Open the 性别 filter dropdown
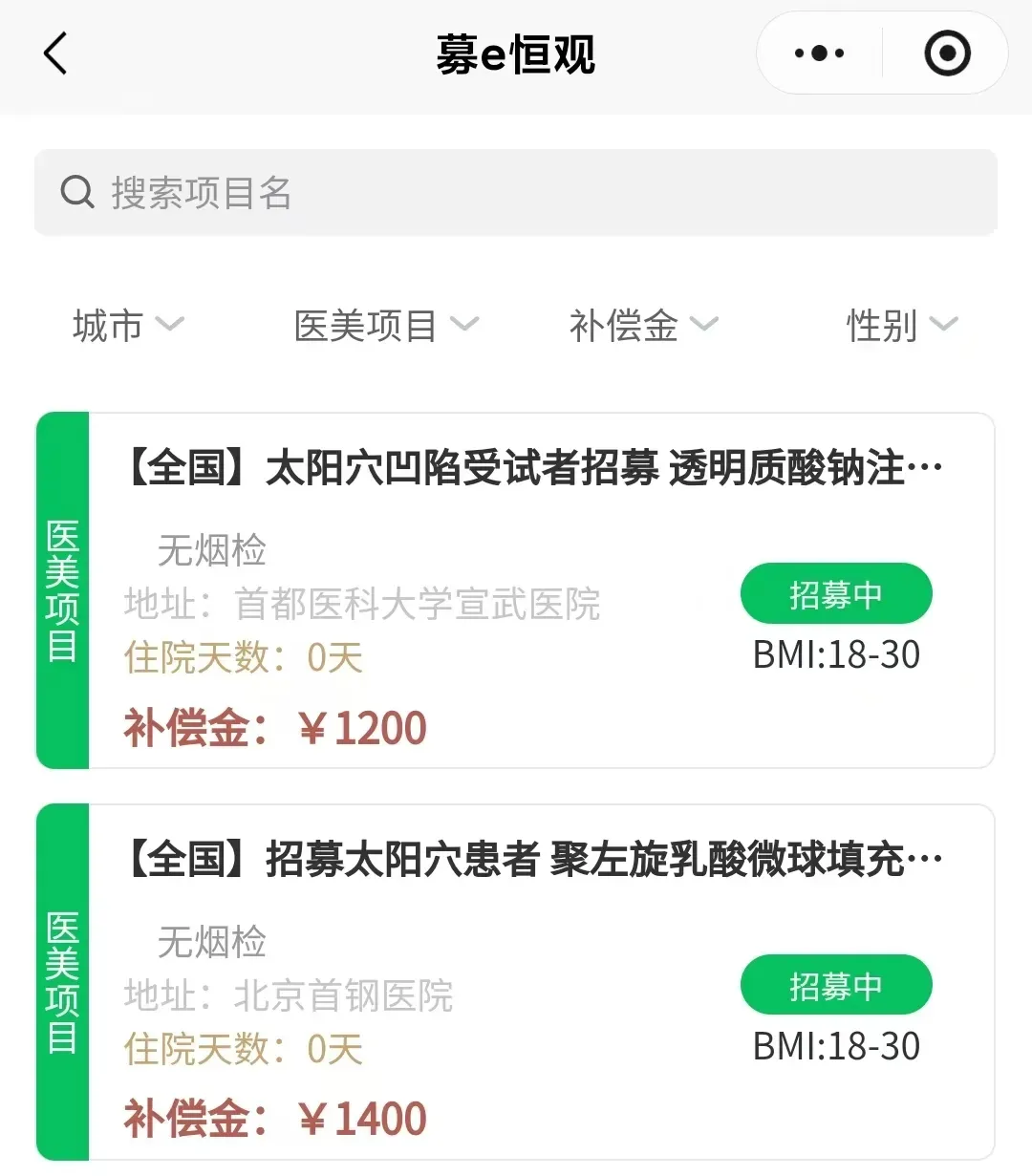The height and width of the screenshot is (1176, 1032). tap(902, 326)
